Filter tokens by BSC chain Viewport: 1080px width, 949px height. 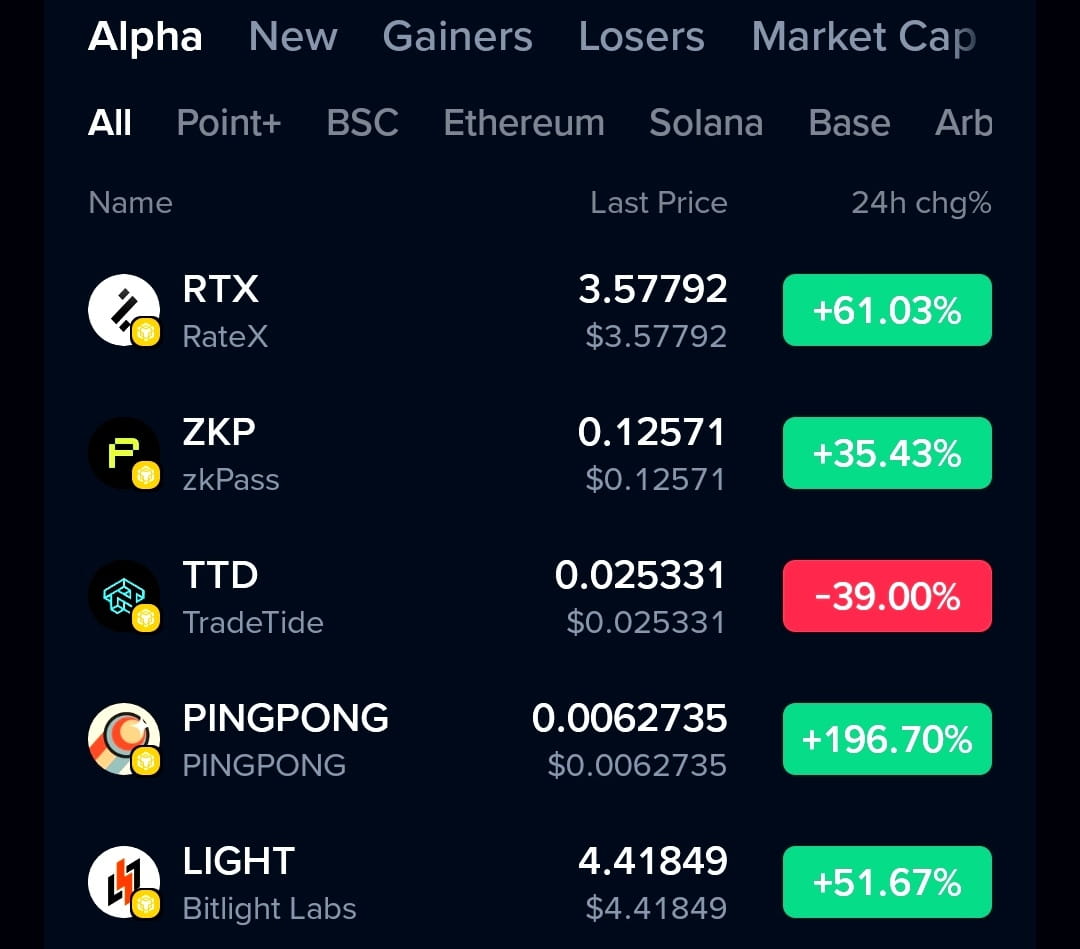tap(362, 123)
